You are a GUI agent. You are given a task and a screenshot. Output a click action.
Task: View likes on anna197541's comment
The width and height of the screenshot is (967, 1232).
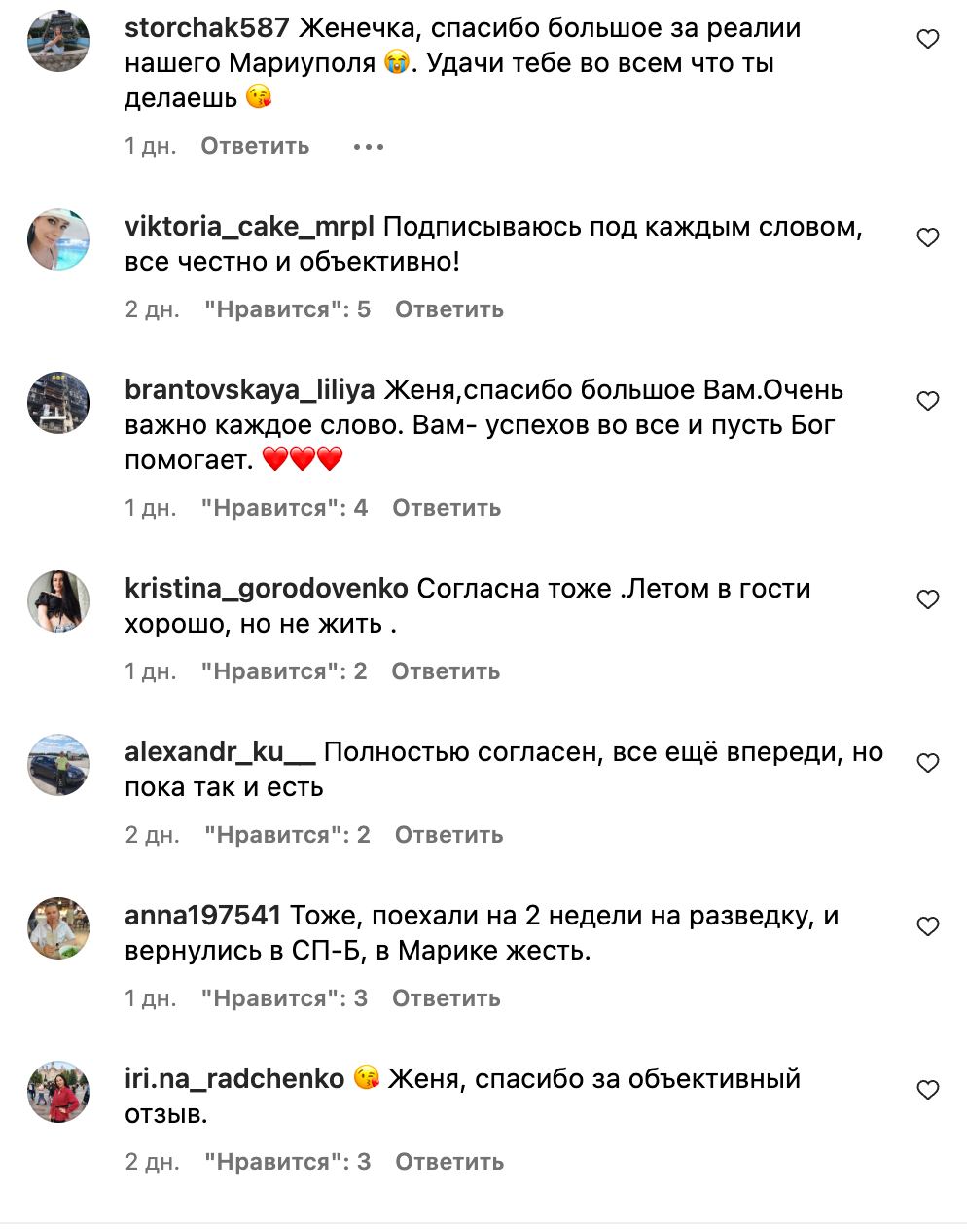coord(284,998)
